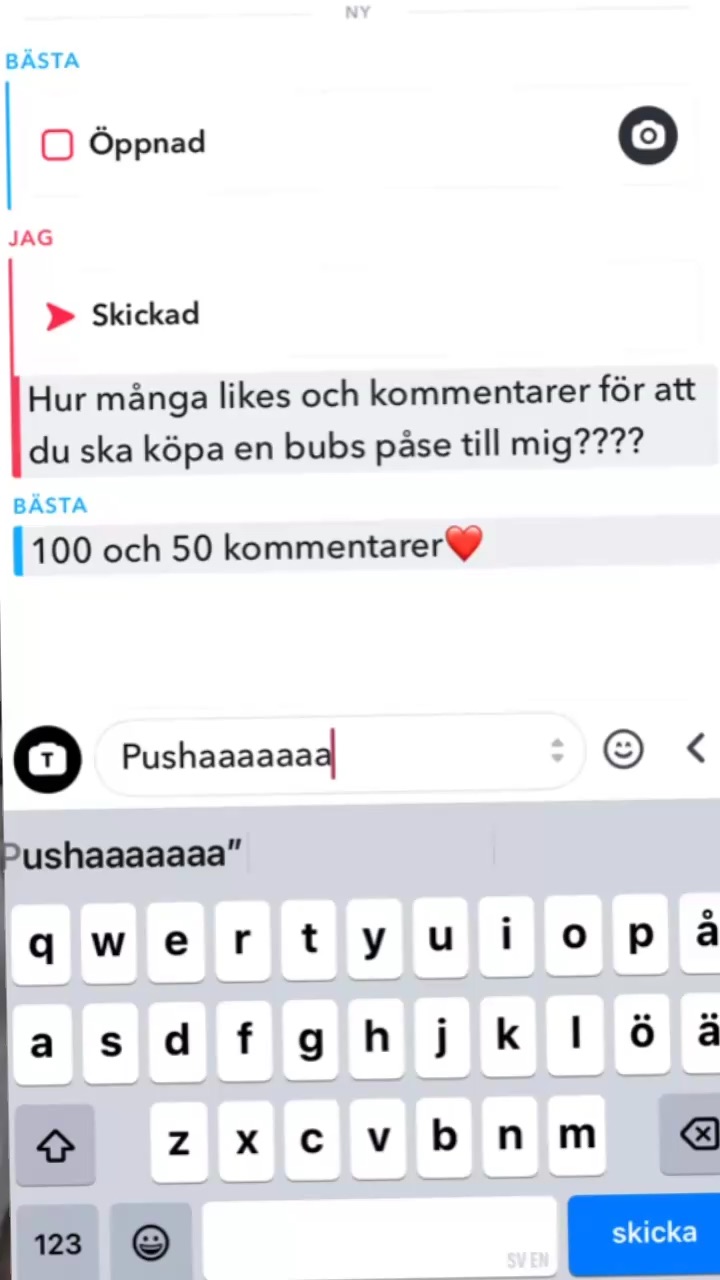The image size is (720, 1280).
Task: Tap the chevron arrow right of the smiley
Action: tap(696, 748)
